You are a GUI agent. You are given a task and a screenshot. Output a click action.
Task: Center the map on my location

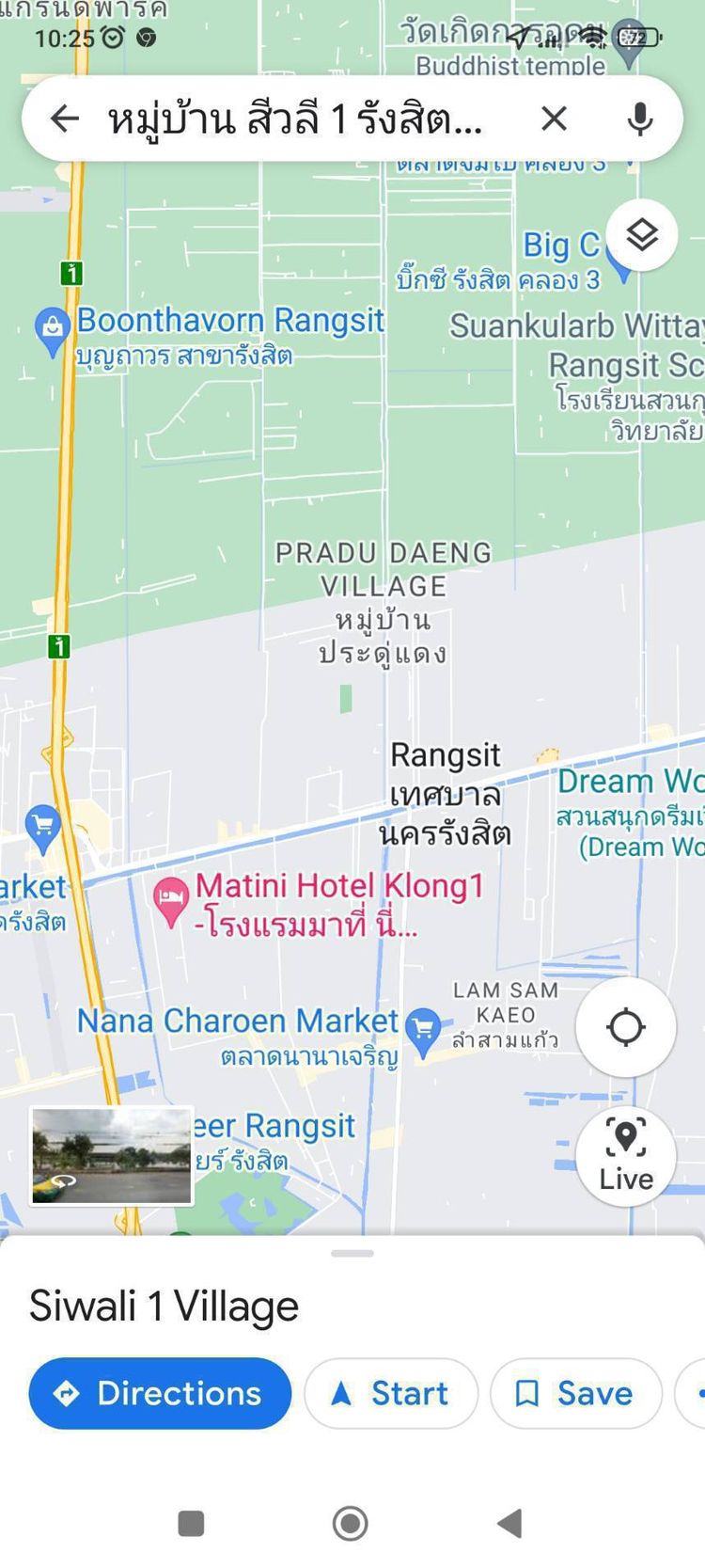pyautogui.click(x=625, y=1027)
